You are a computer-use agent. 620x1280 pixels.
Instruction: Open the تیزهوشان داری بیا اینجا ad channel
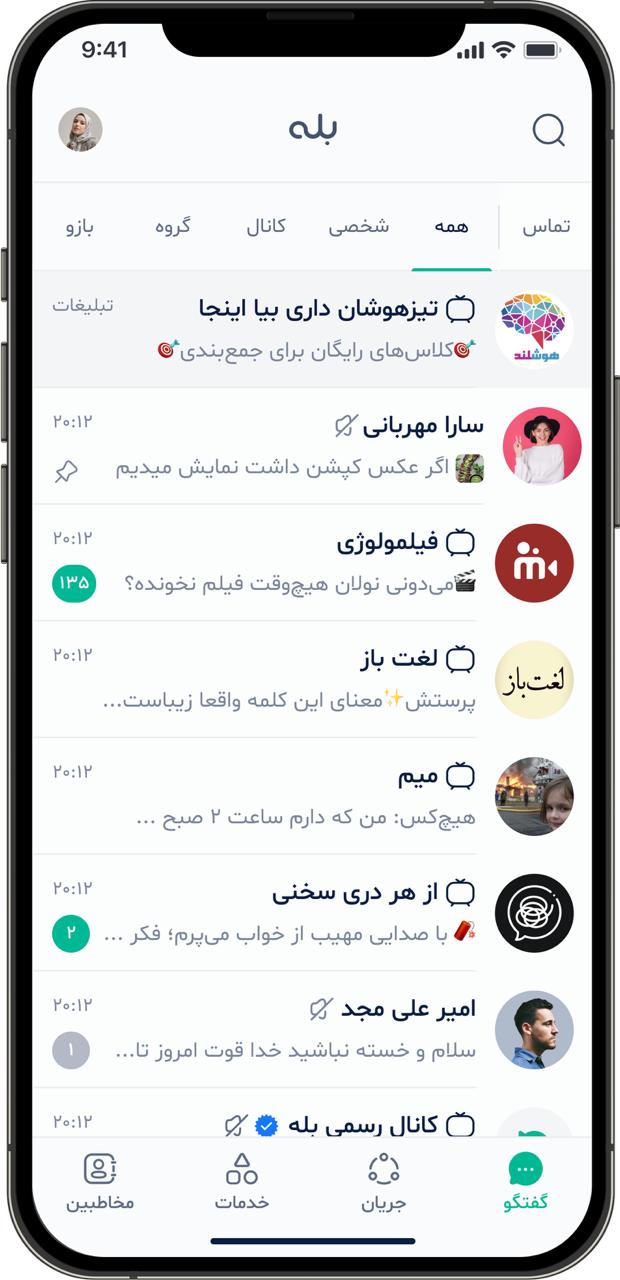tap(310, 329)
